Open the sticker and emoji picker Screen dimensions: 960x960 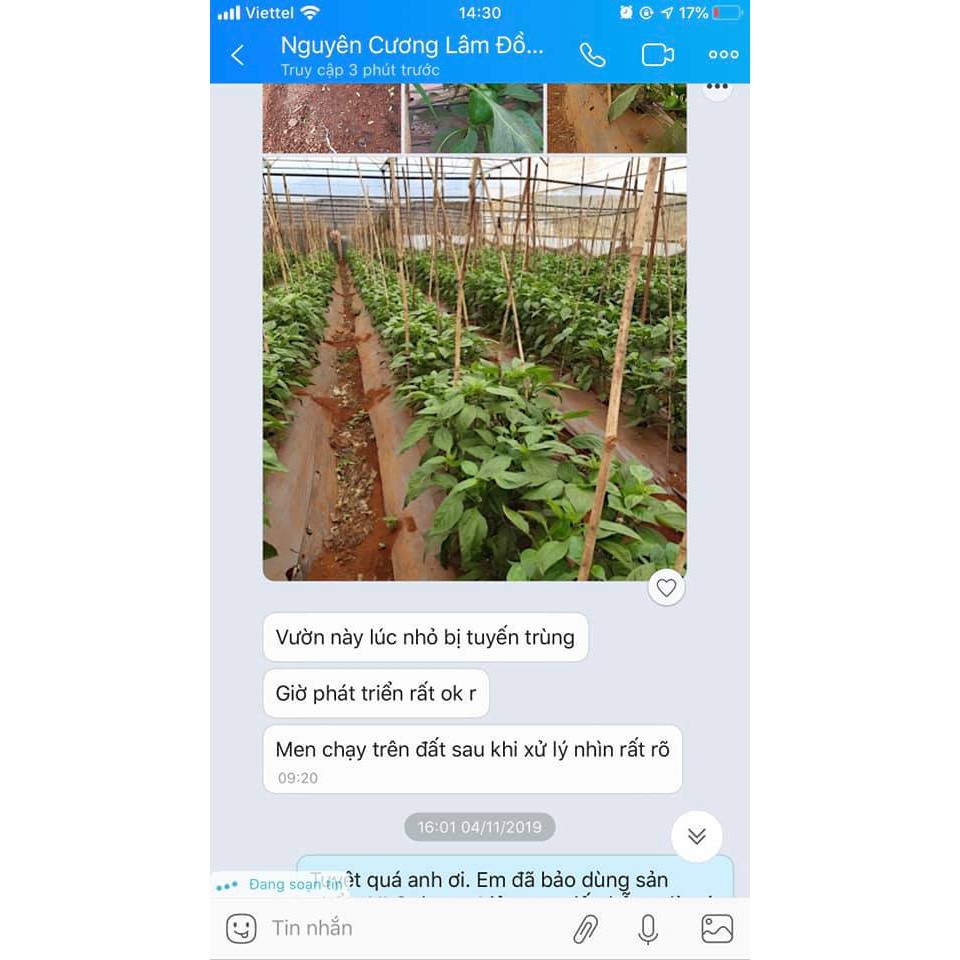[241, 928]
